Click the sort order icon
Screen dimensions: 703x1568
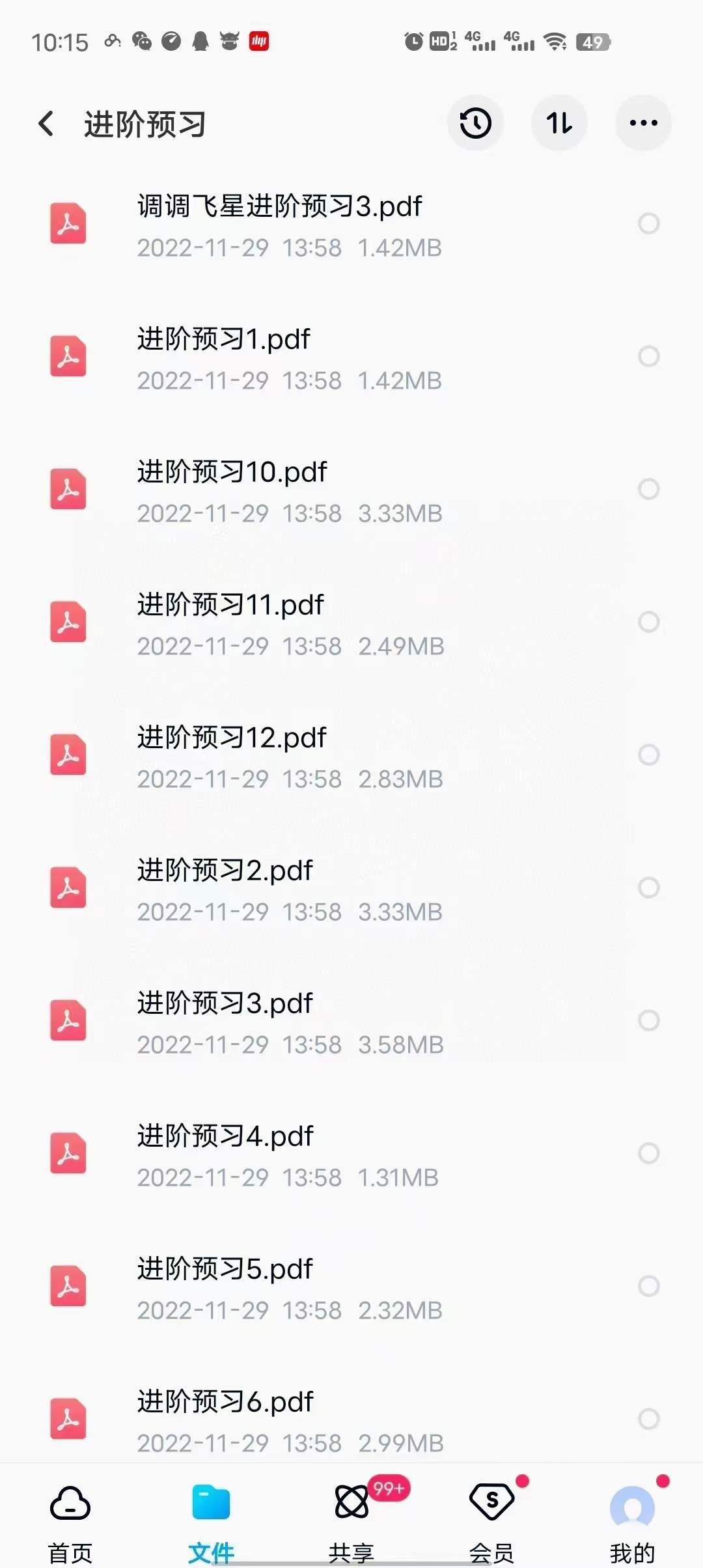pyautogui.click(x=559, y=123)
